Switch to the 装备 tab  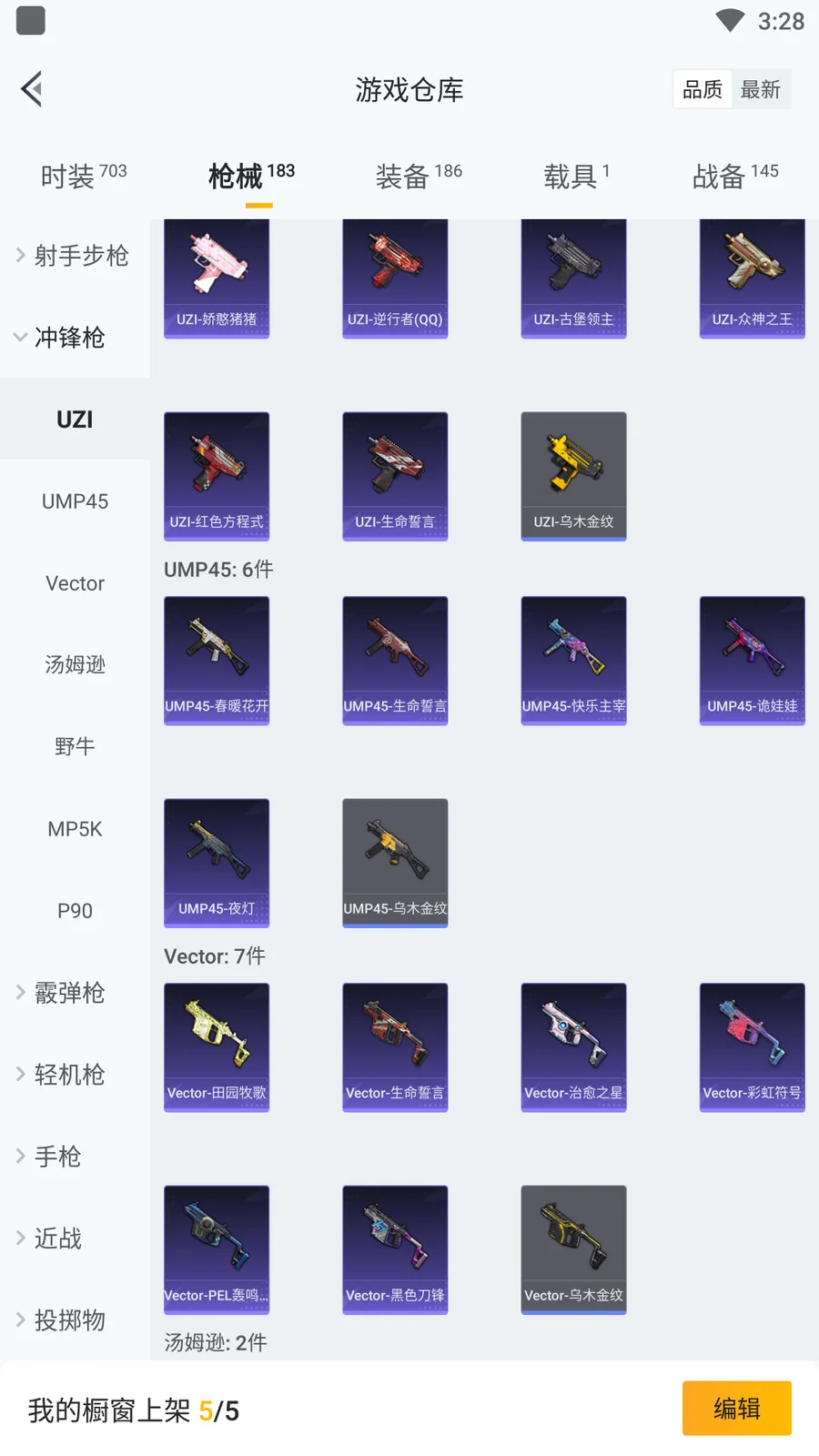click(419, 175)
